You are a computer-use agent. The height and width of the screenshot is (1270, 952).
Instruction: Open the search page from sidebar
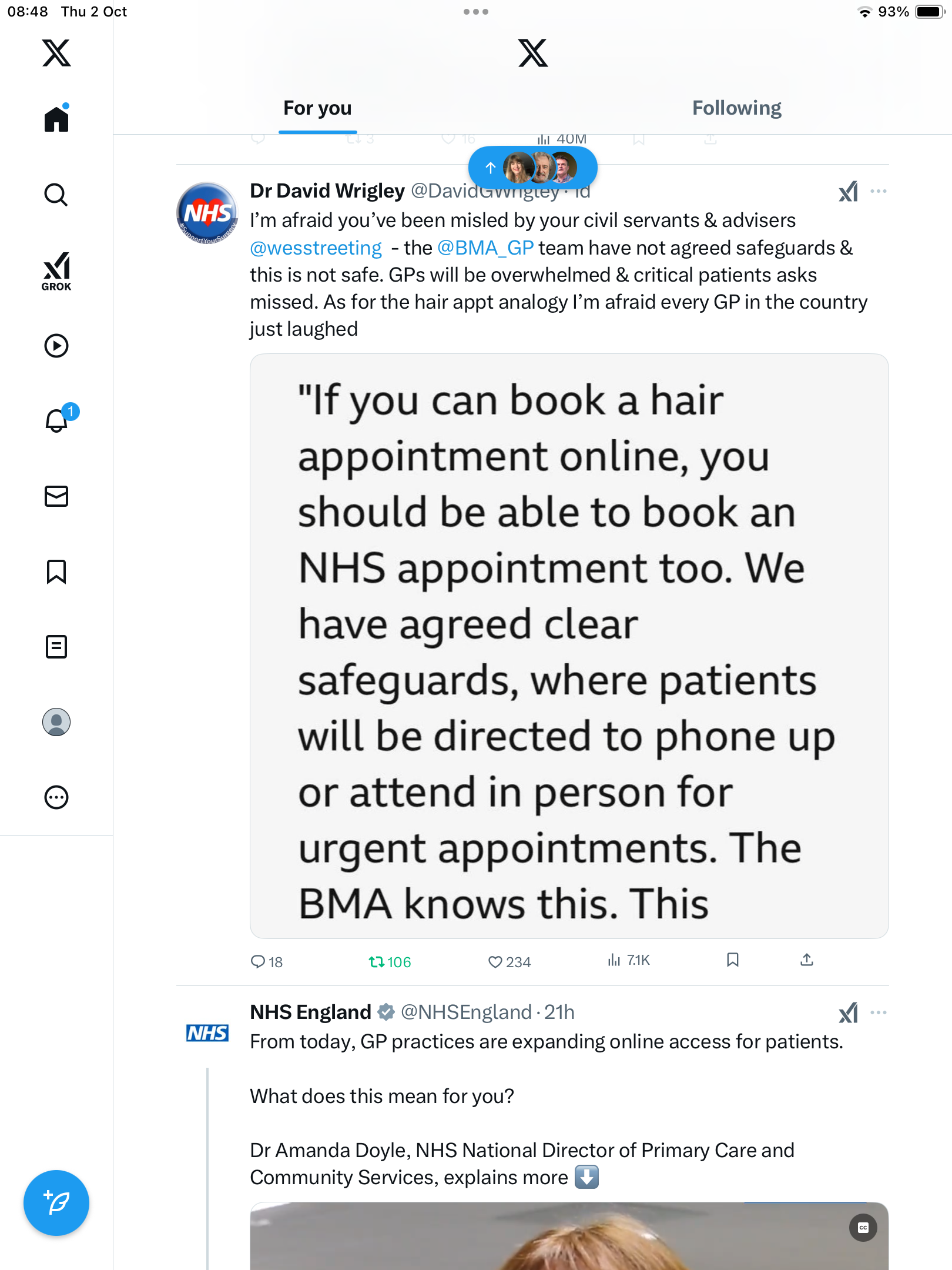56,195
